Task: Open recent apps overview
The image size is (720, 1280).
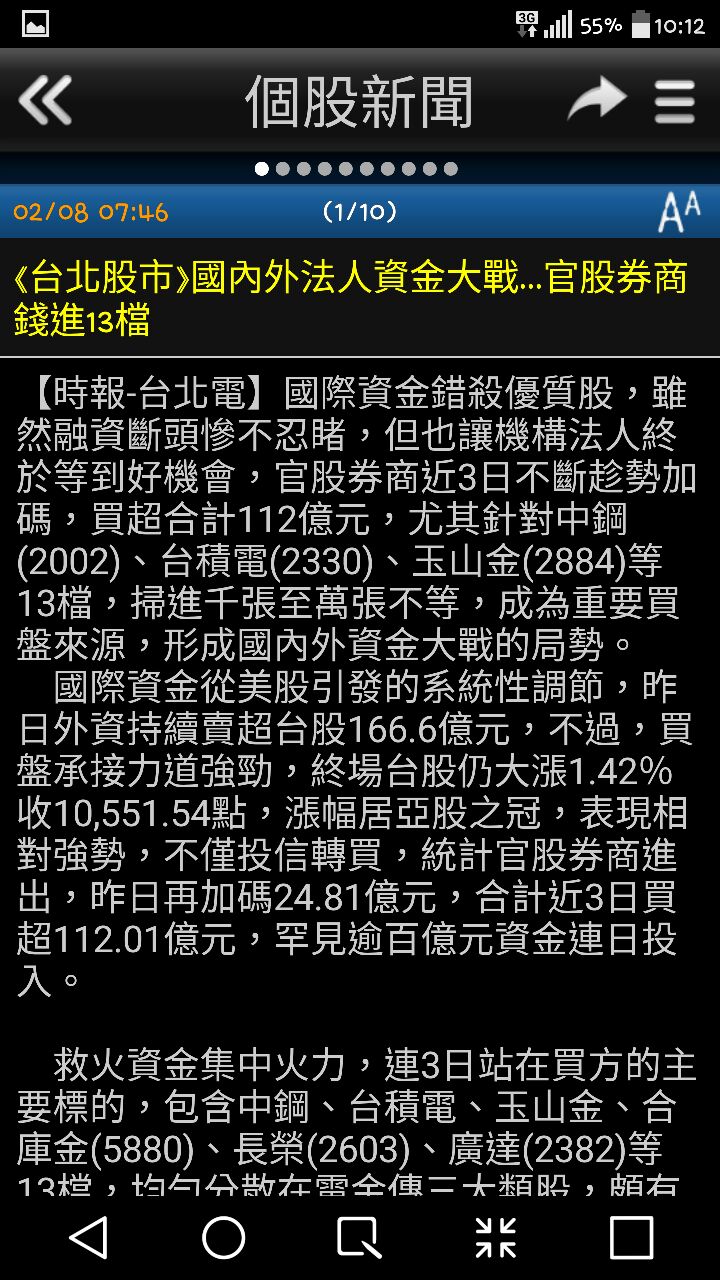Action: (631, 1238)
